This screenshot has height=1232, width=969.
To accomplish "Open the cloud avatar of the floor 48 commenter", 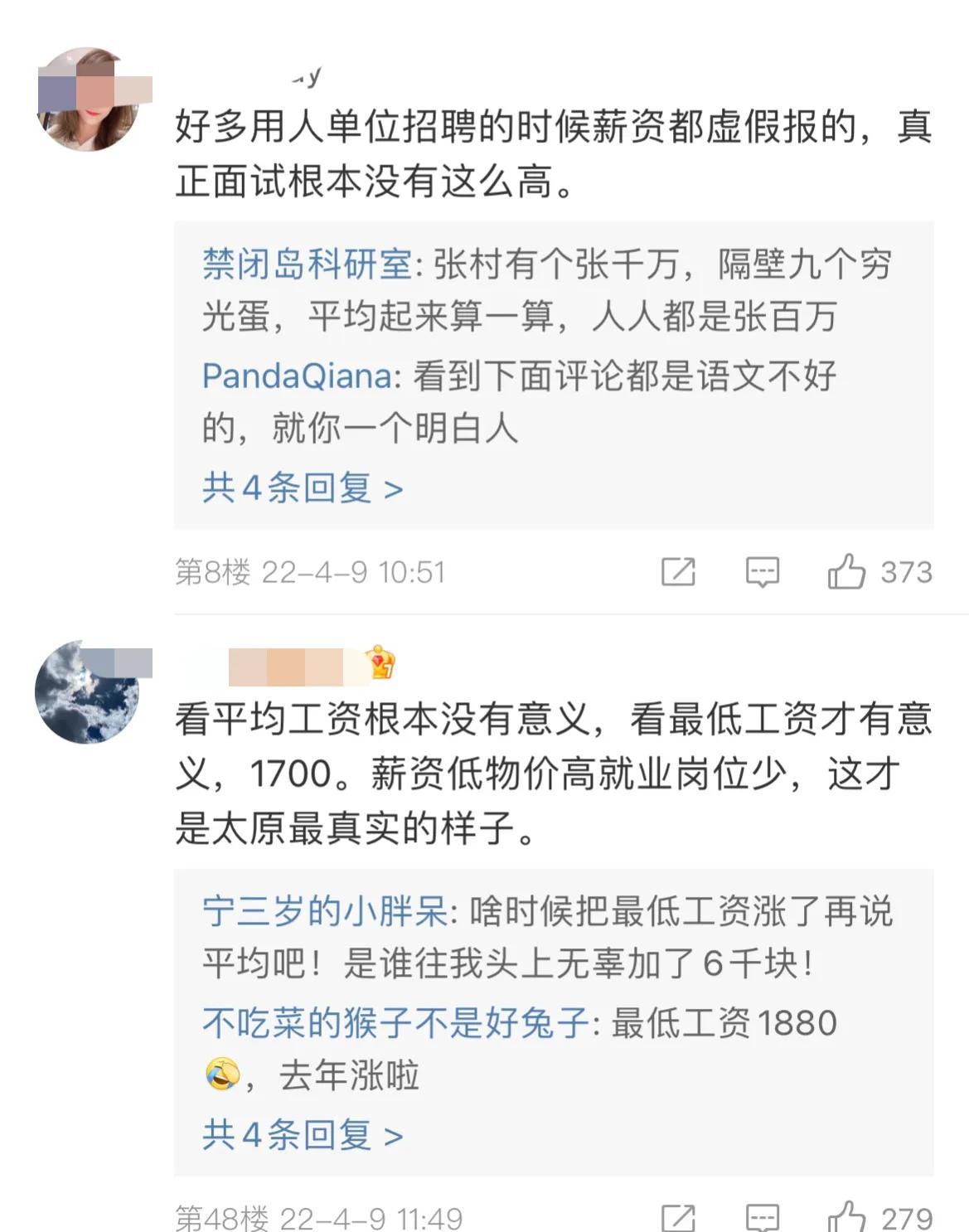I will coord(87,691).
